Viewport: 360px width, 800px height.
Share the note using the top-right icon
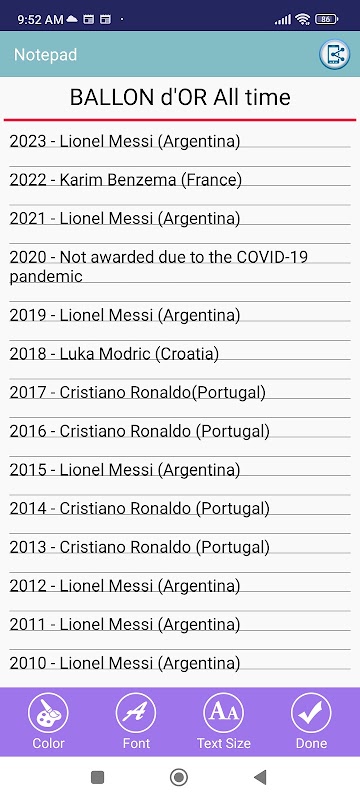pyautogui.click(x=335, y=54)
